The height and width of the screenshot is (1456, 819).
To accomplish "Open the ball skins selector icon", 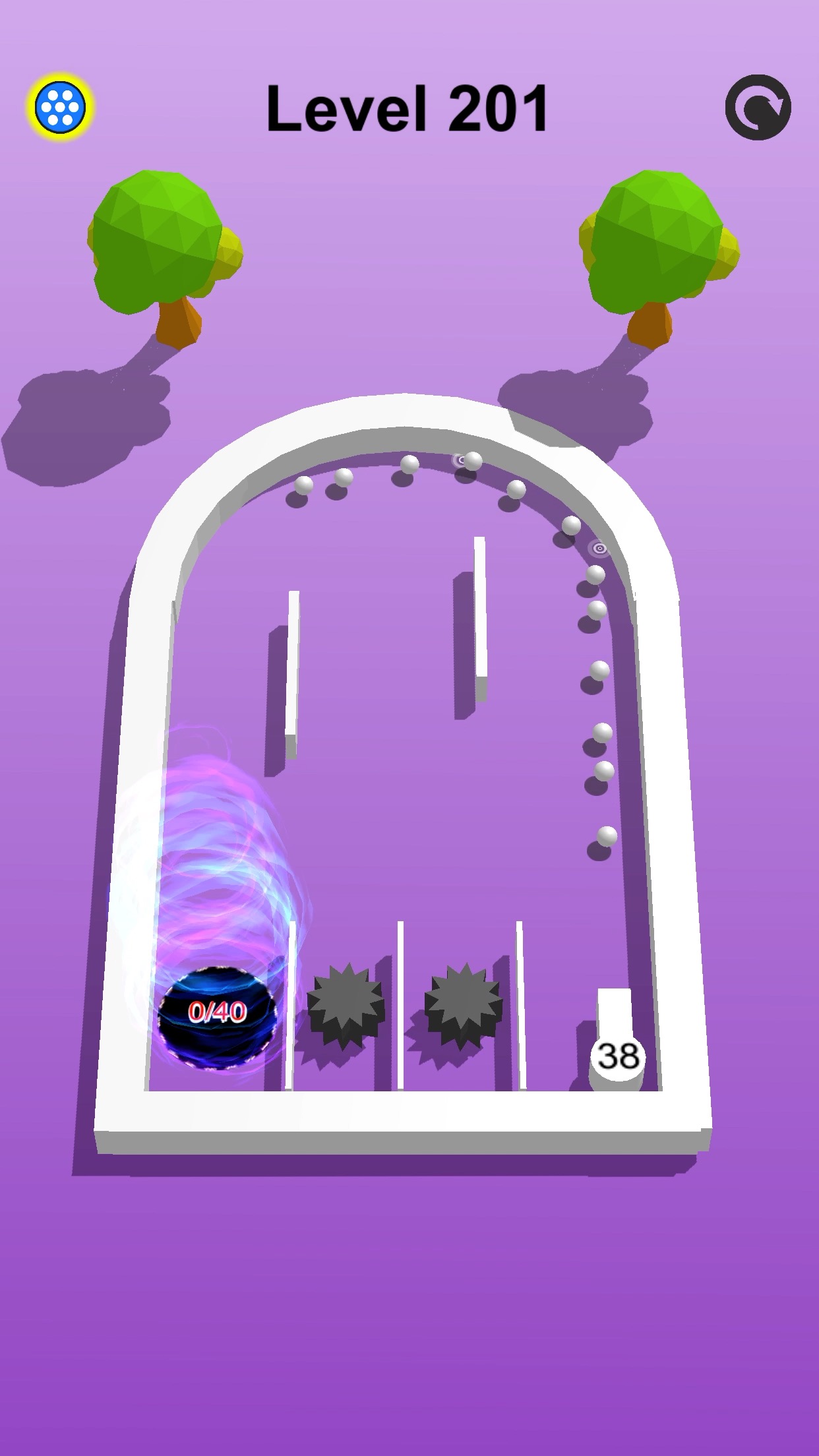I will pyautogui.click(x=61, y=107).
